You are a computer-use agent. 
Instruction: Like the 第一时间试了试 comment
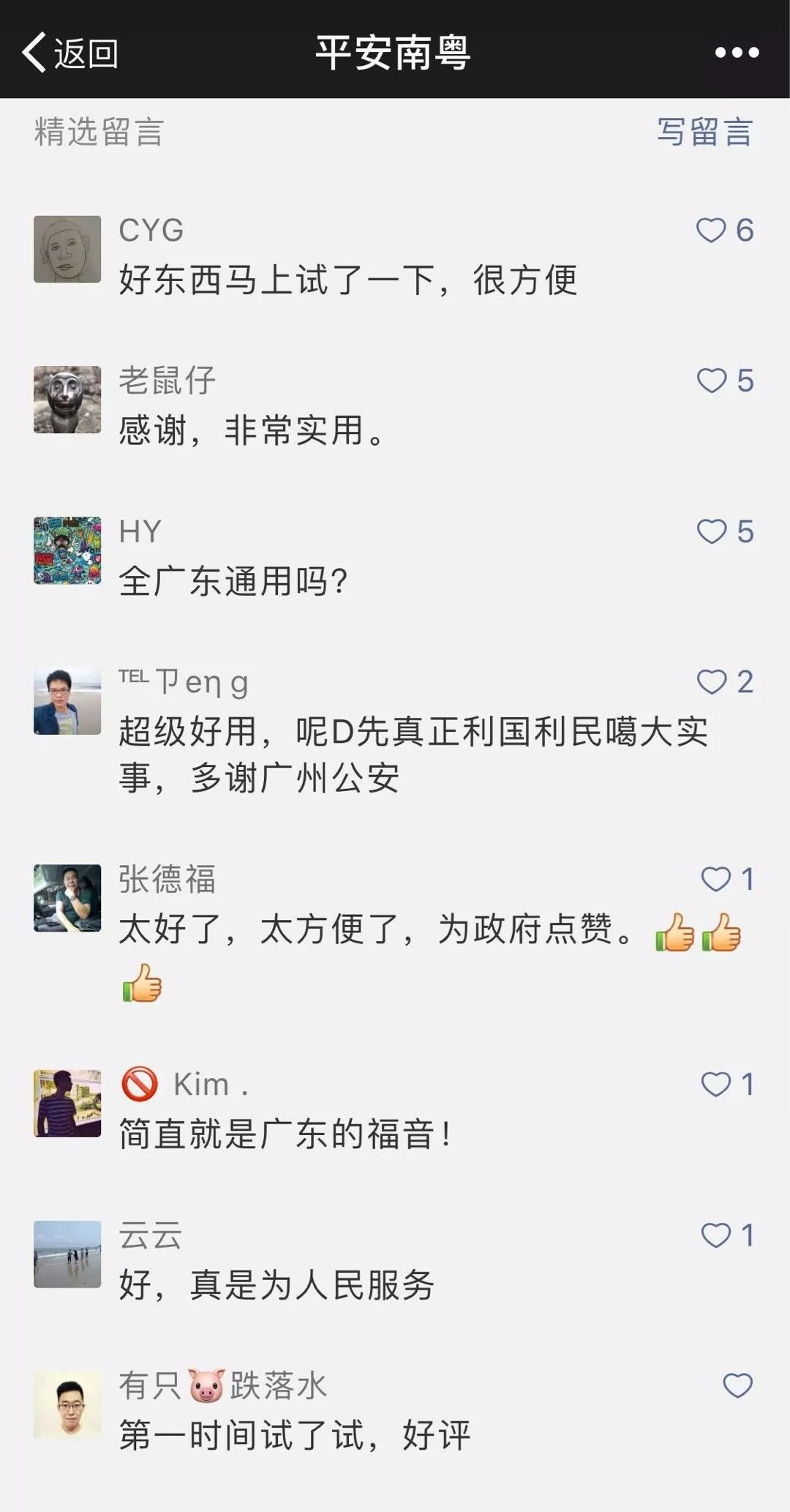point(737,1385)
